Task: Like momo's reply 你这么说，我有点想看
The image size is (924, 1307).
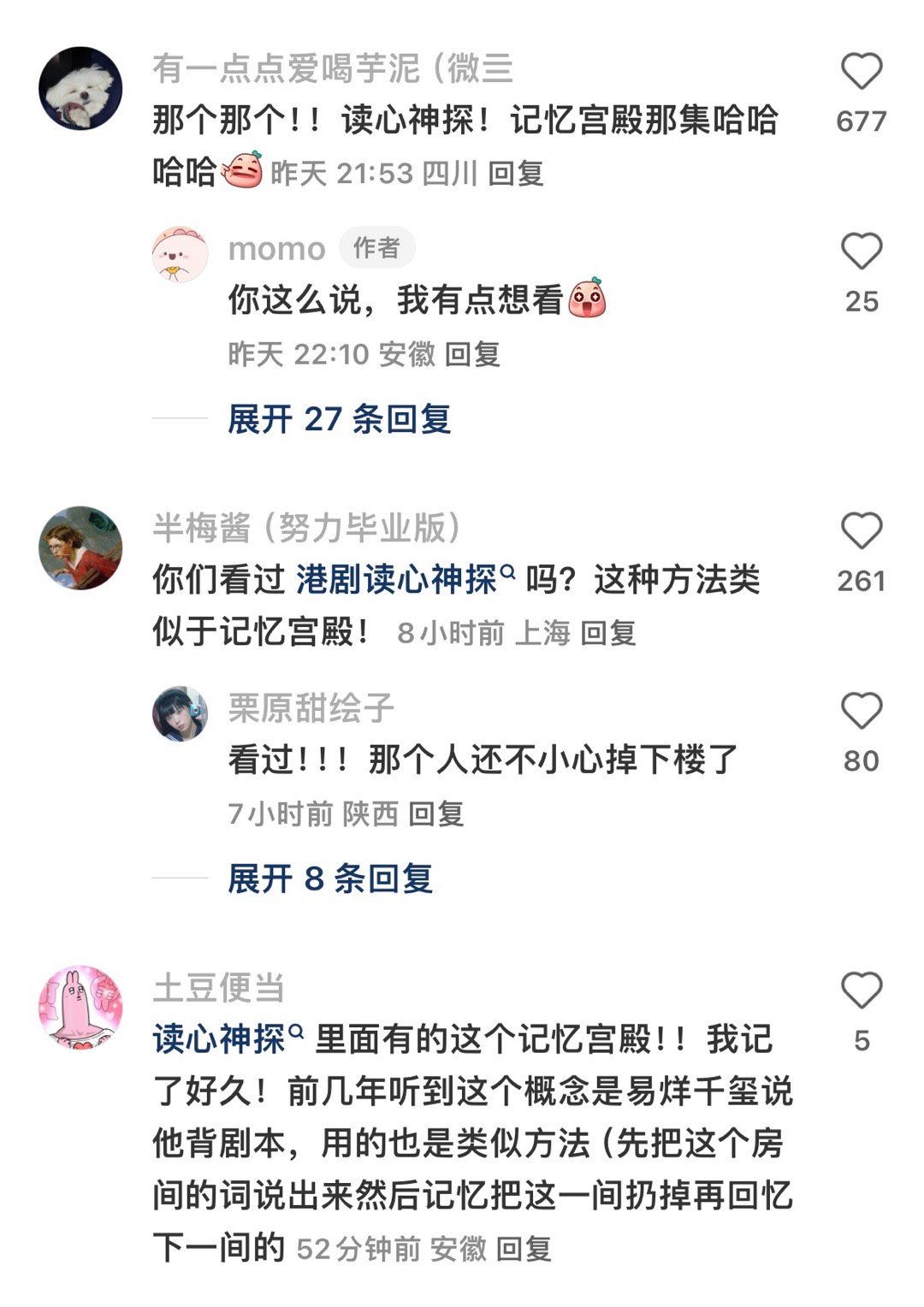Action: coord(861,252)
